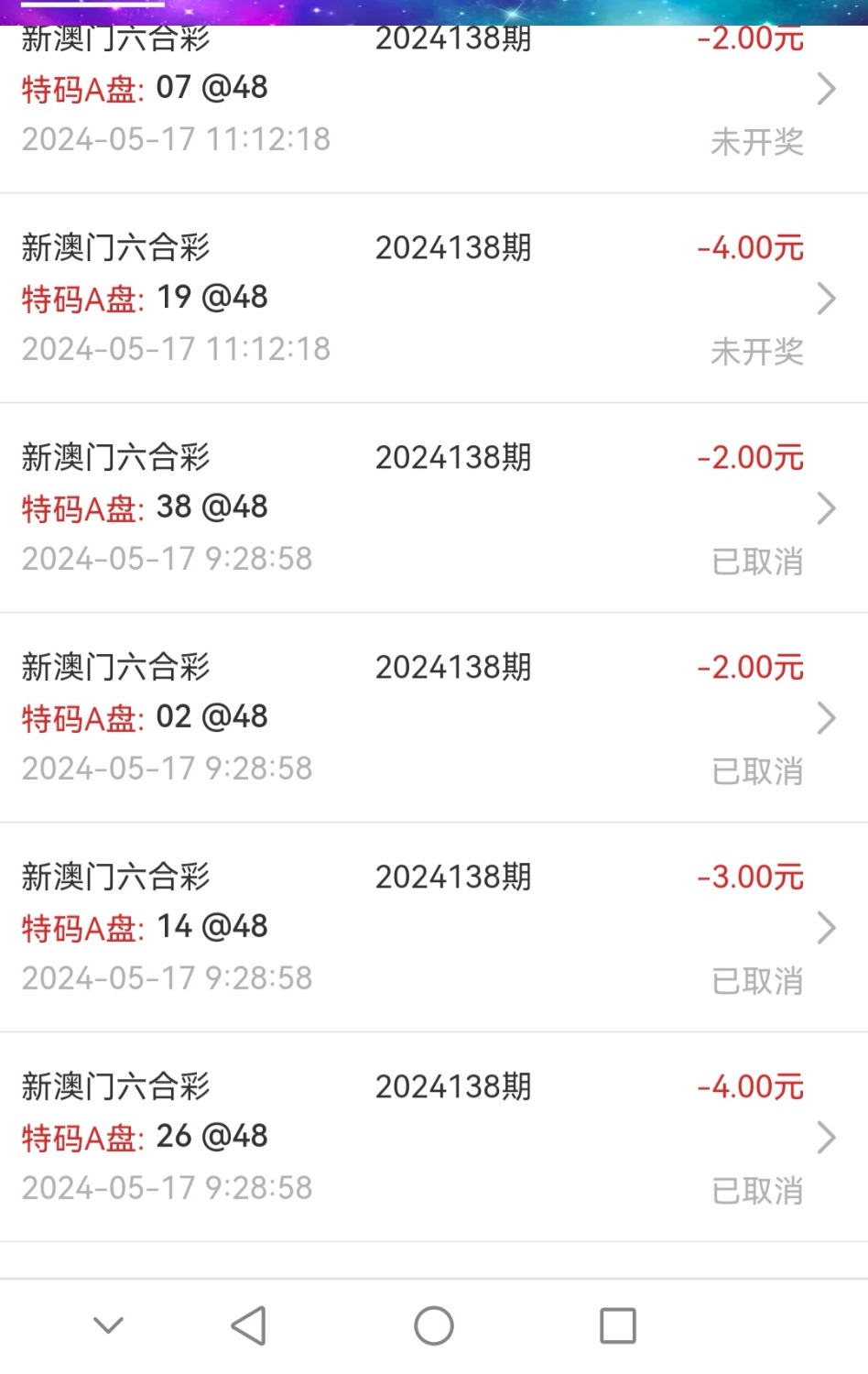Open the cancelled 38 @48 bet
The height and width of the screenshot is (1374, 868).
tap(433, 507)
